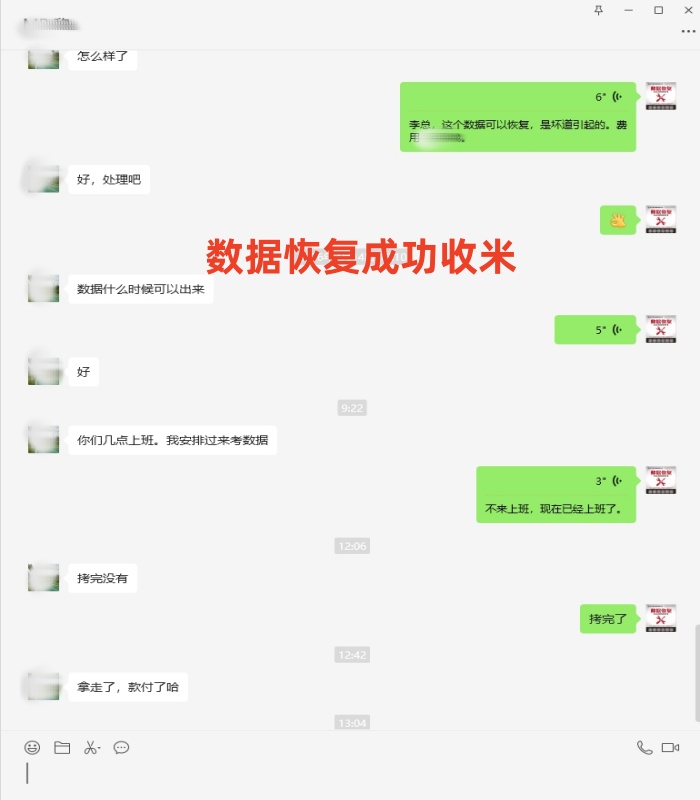Take a screenshot with the scissors tool
This screenshot has height=800, width=700.
tap(91, 747)
